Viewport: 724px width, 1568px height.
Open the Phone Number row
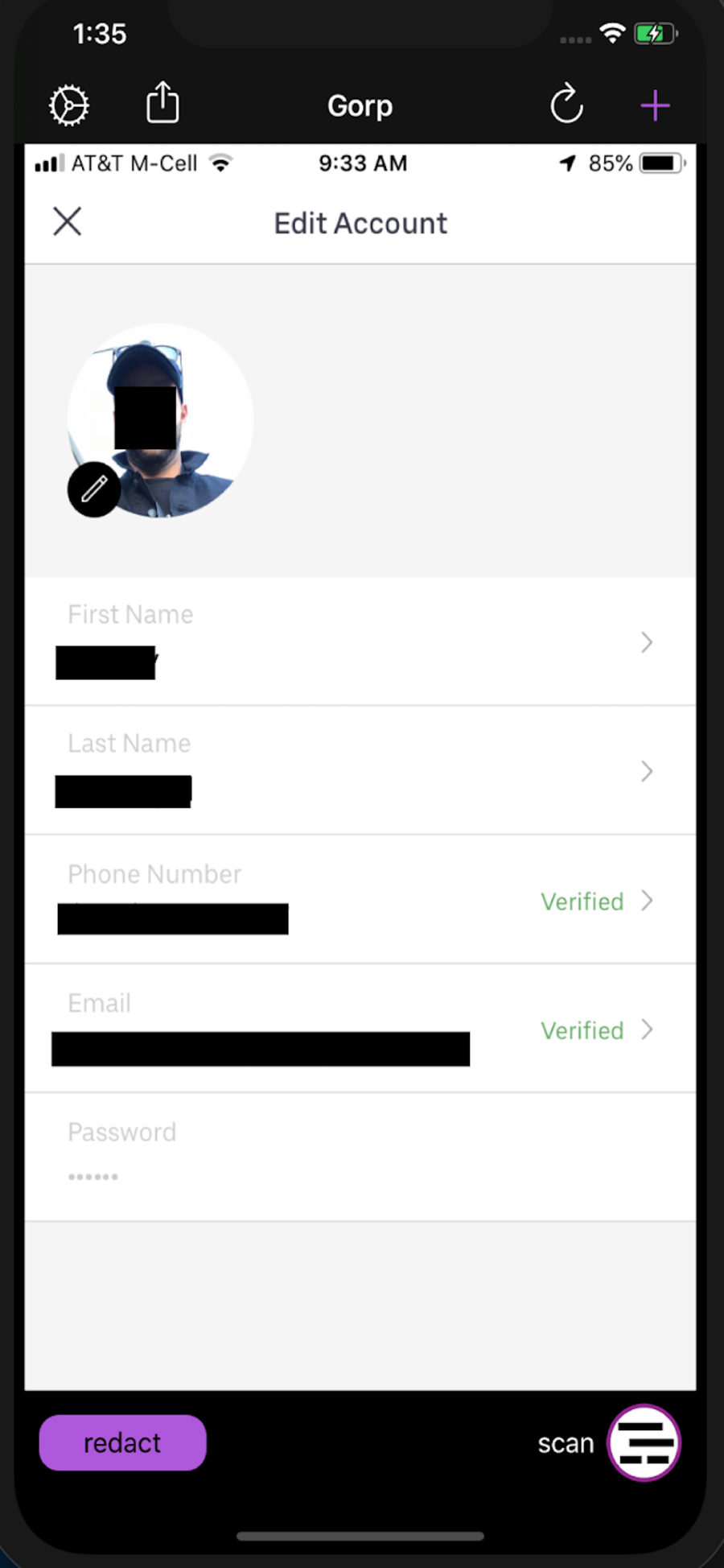(360, 899)
